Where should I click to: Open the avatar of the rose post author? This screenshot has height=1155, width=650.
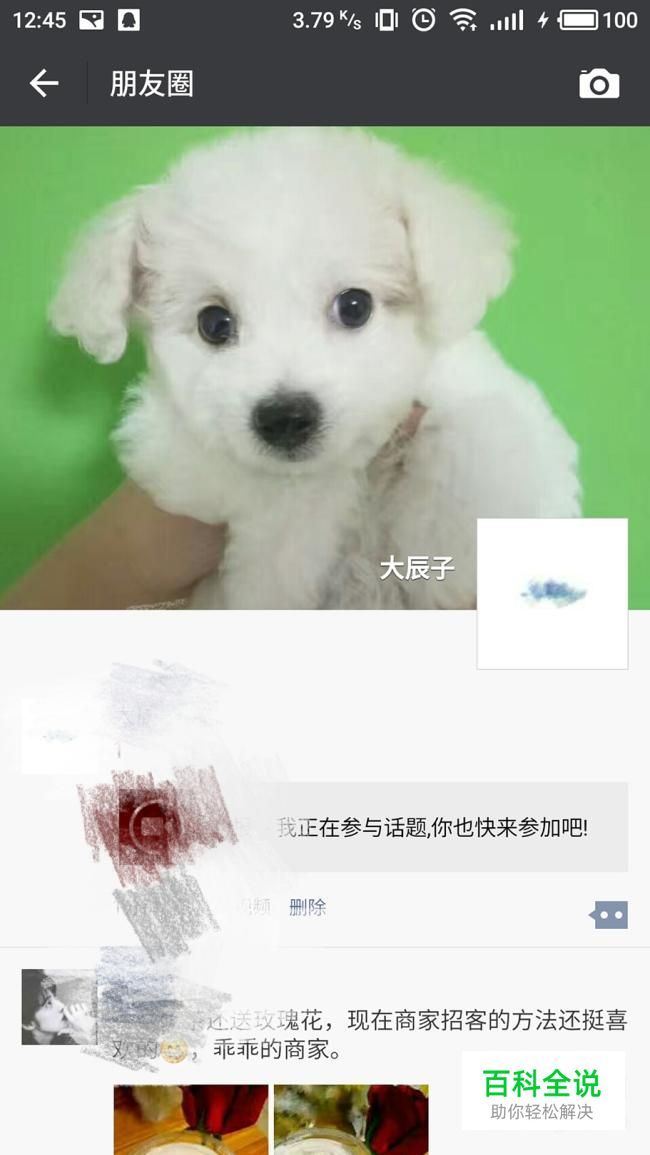click(60, 1006)
